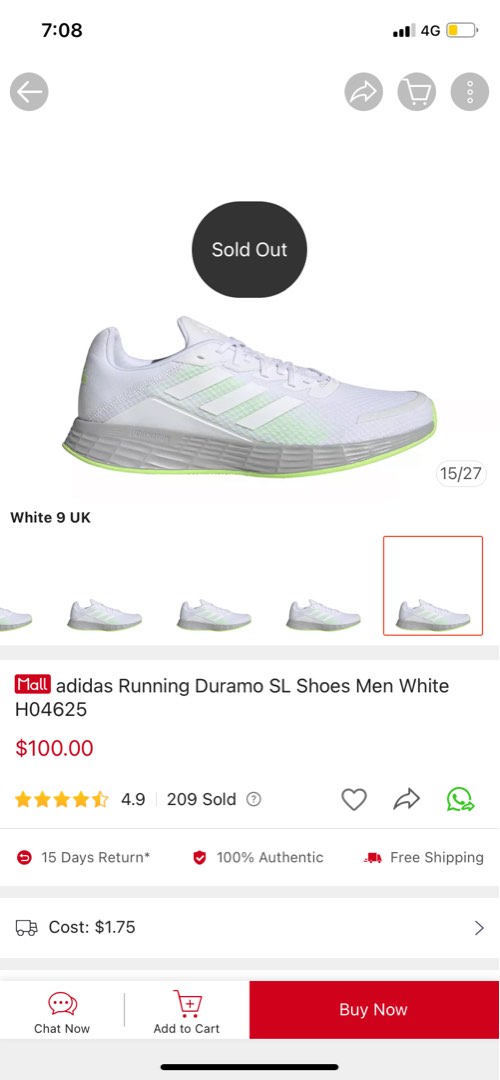This screenshot has width=500, height=1080.
Task: Expand the shipping Cost: $1.75 row
Action: pos(250,927)
